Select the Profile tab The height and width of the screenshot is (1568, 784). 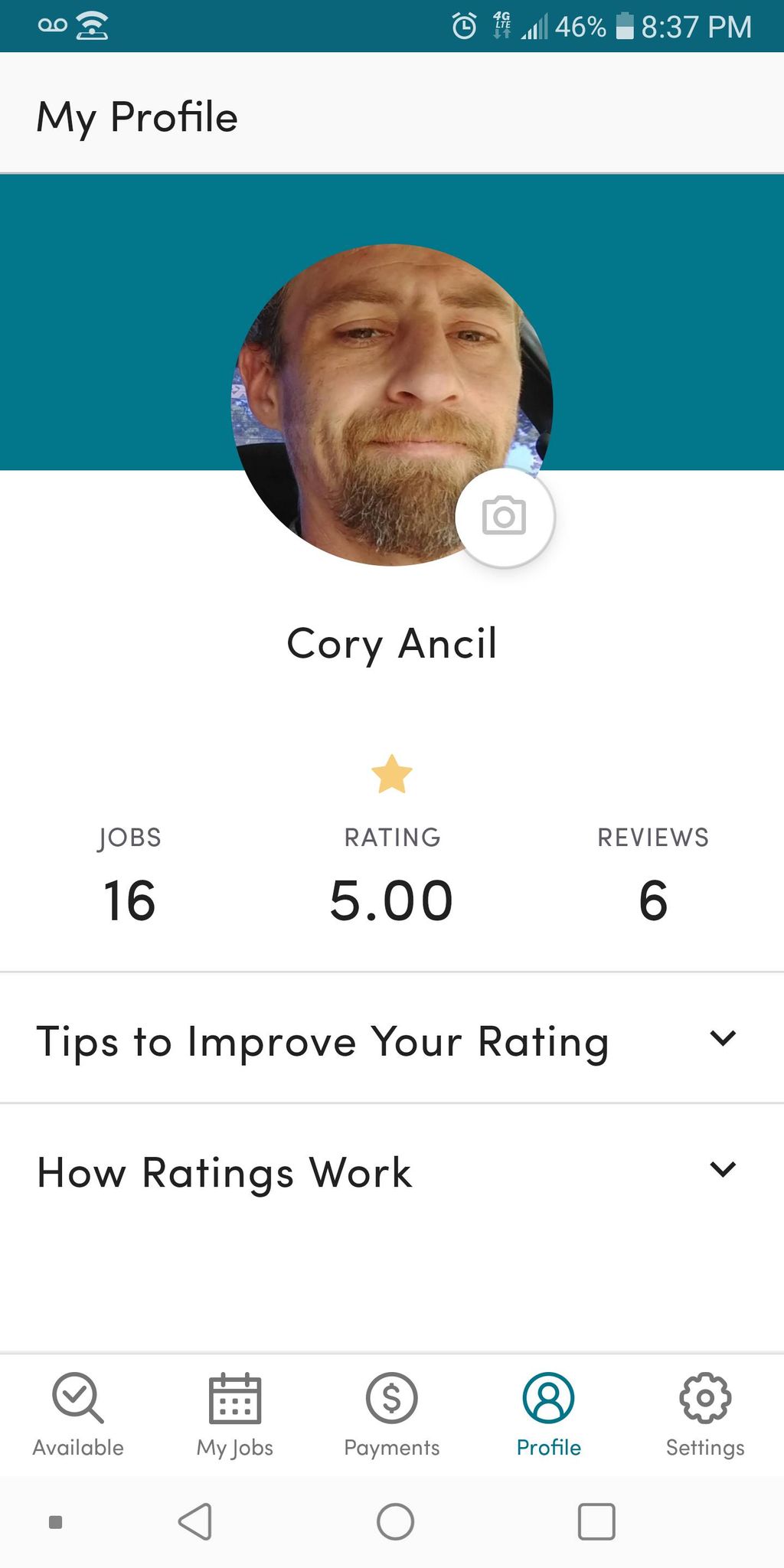(x=548, y=1416)
